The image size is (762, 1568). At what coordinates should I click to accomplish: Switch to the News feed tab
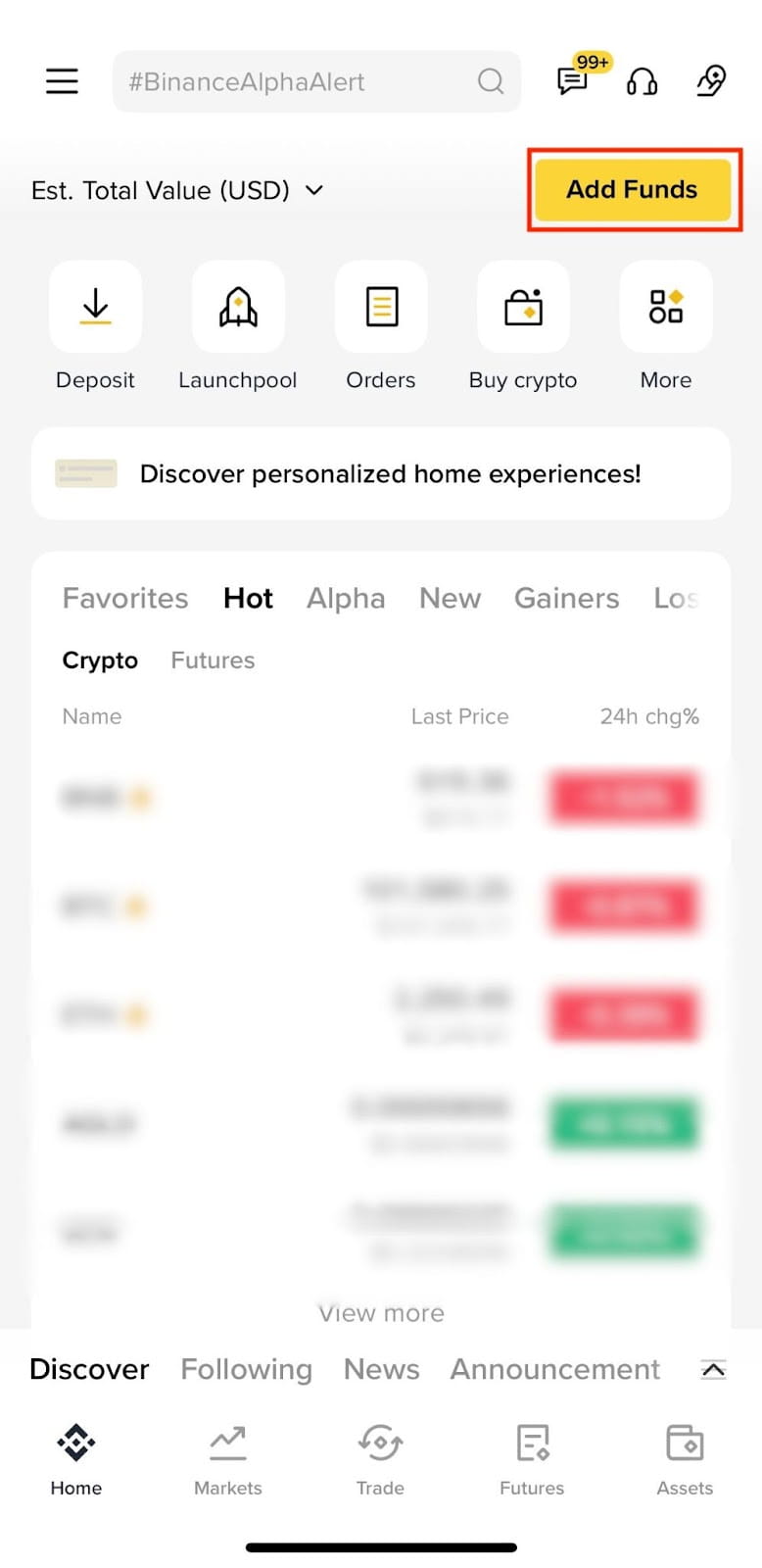381,1369
